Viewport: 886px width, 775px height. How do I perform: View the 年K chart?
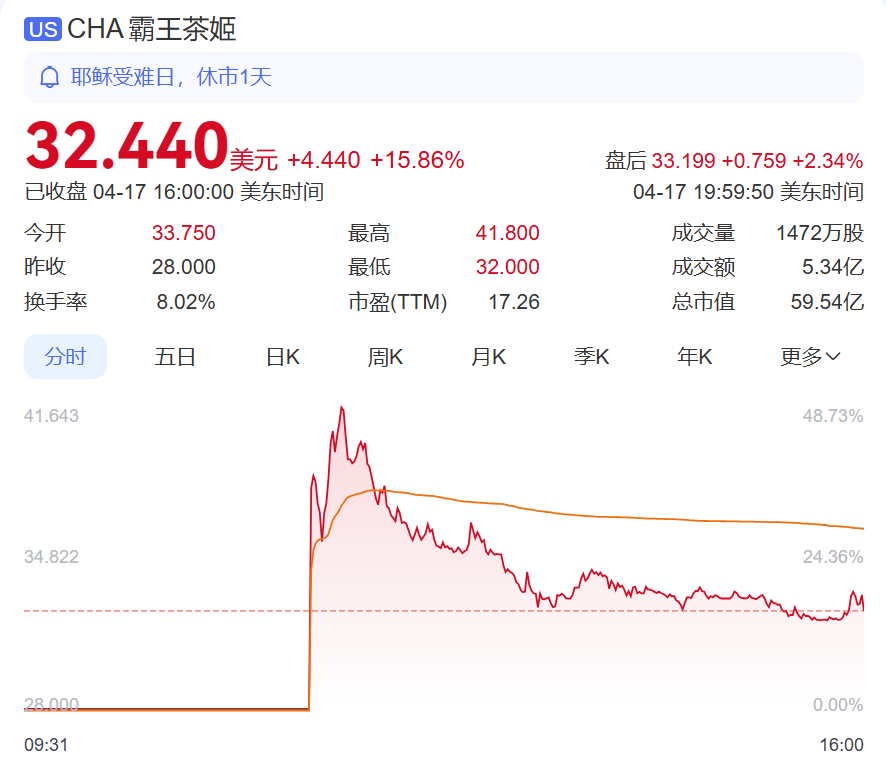pos(694,357)
